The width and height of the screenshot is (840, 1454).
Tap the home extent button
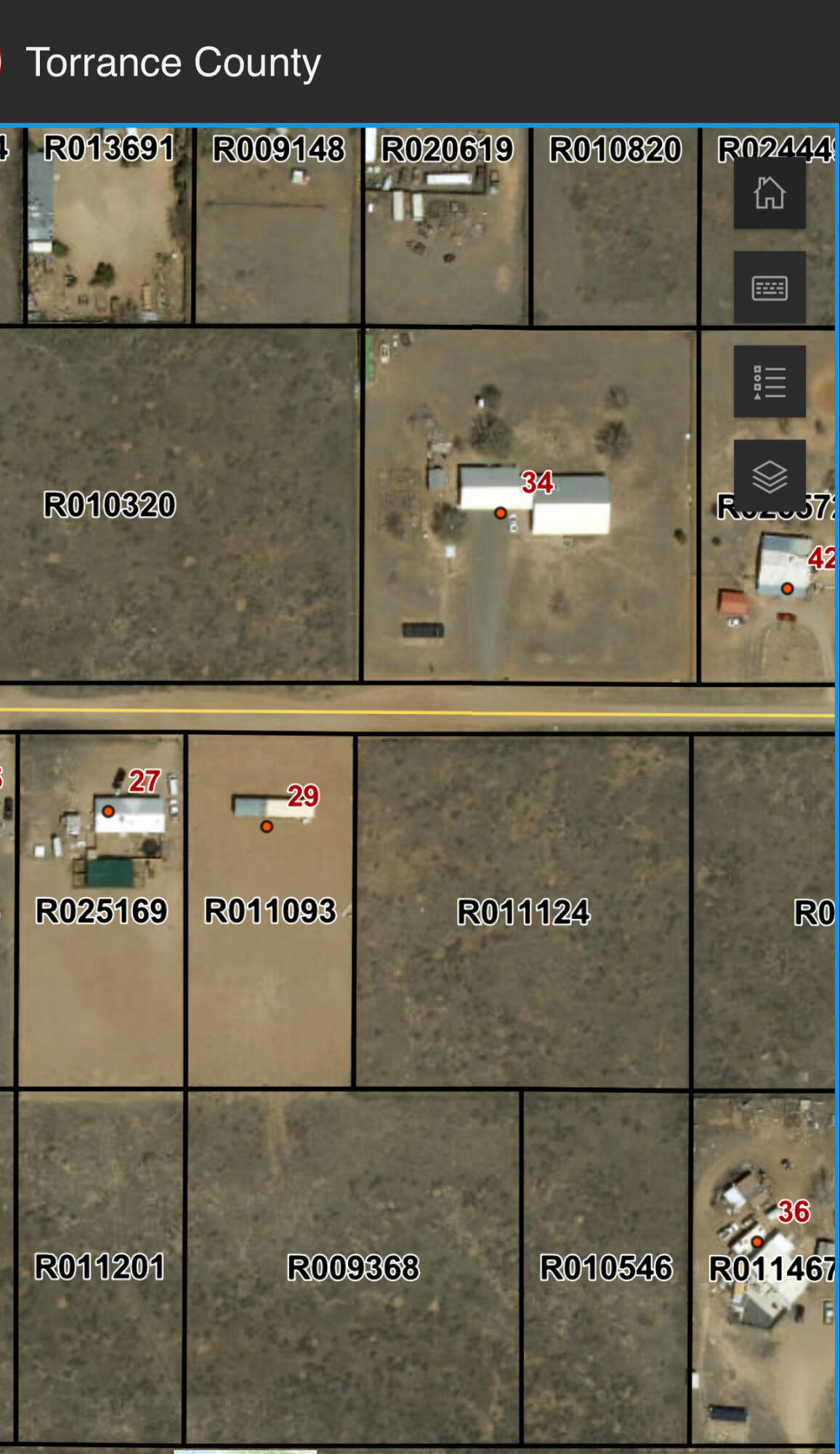(x=770, y=193)
